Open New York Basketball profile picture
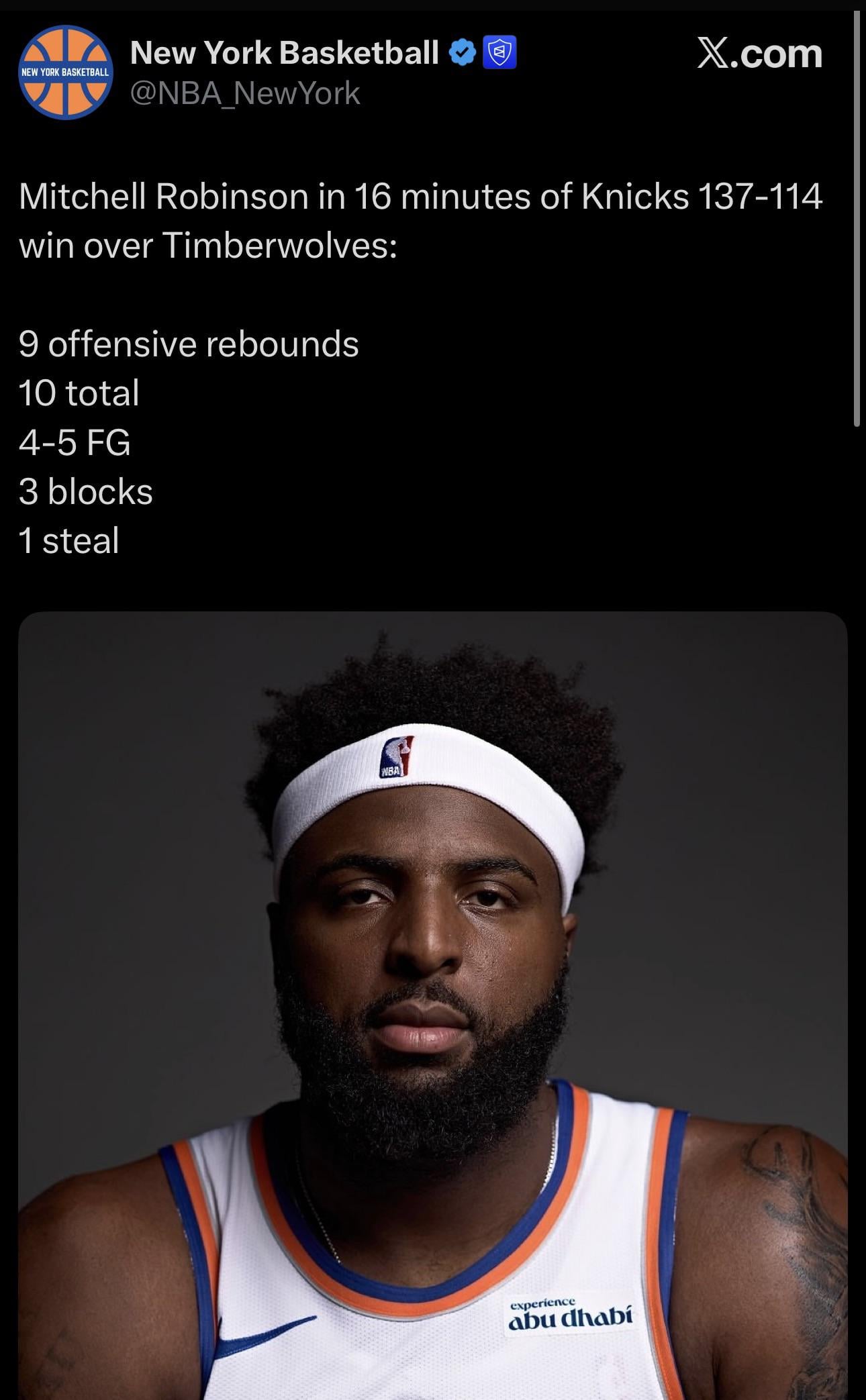This screenshot has width=866, height=1400. (65, 72)
